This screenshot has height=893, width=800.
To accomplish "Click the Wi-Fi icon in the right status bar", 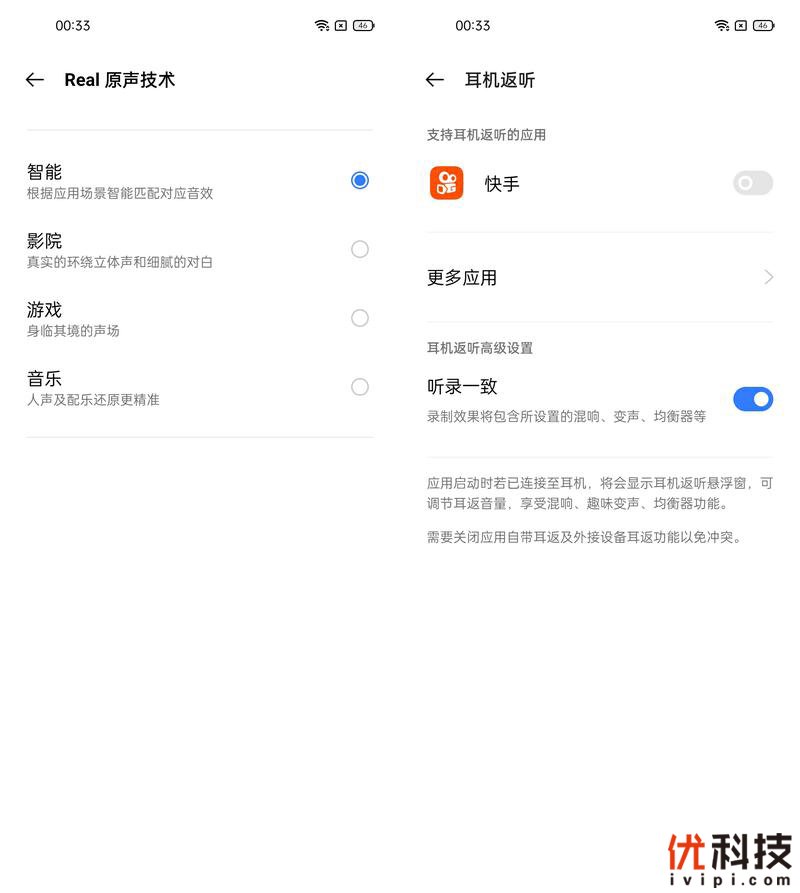I will 719,26.
